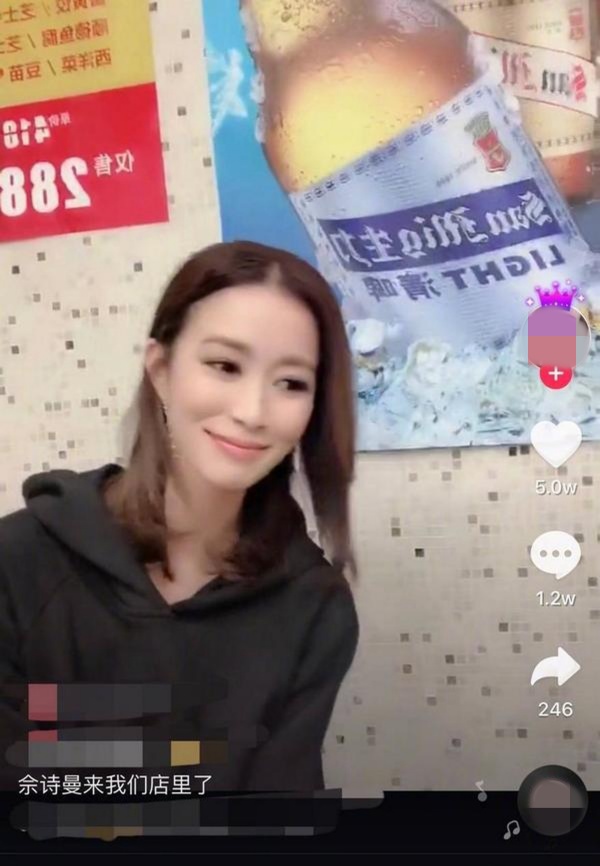Screen dimensions: 600x866
Task: Share this video using the arrow icon
Action: click(x=555, y=667)
